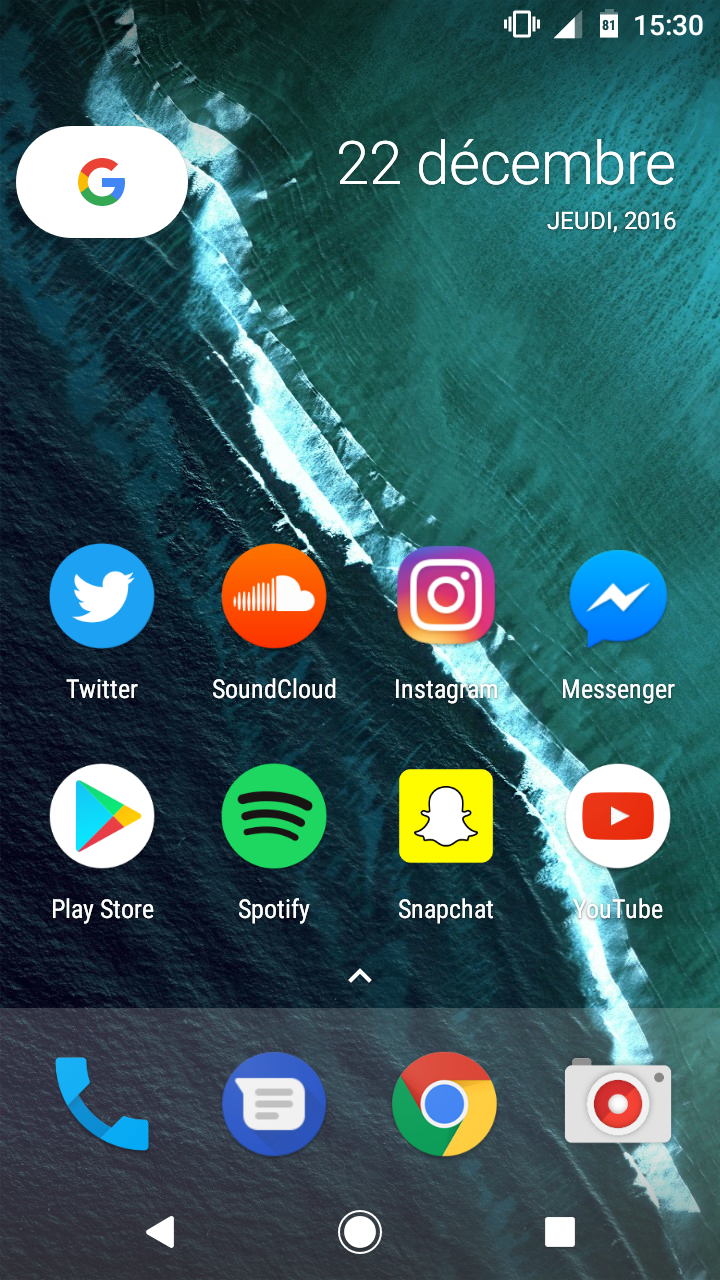
Task: Open the Phone dialer in the dock
Action: click(102, 1104)
